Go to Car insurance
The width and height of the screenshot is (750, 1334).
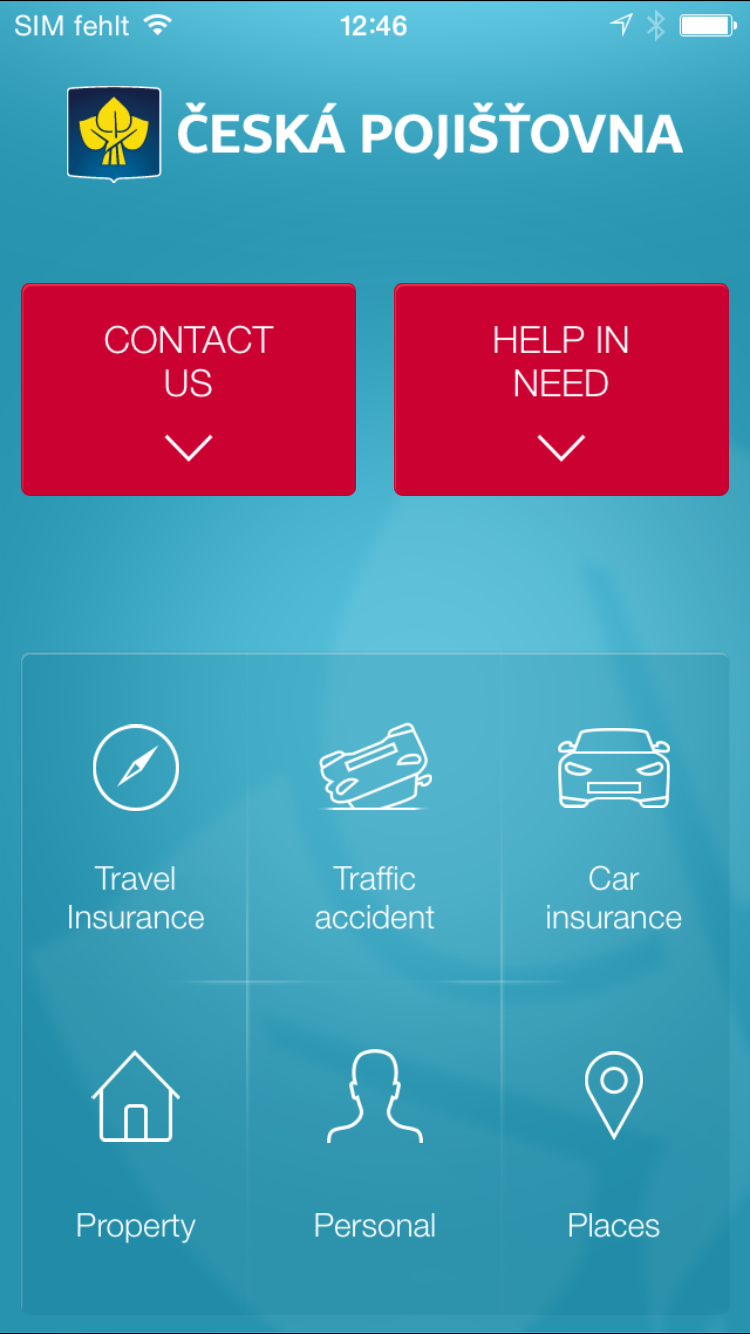614,818
